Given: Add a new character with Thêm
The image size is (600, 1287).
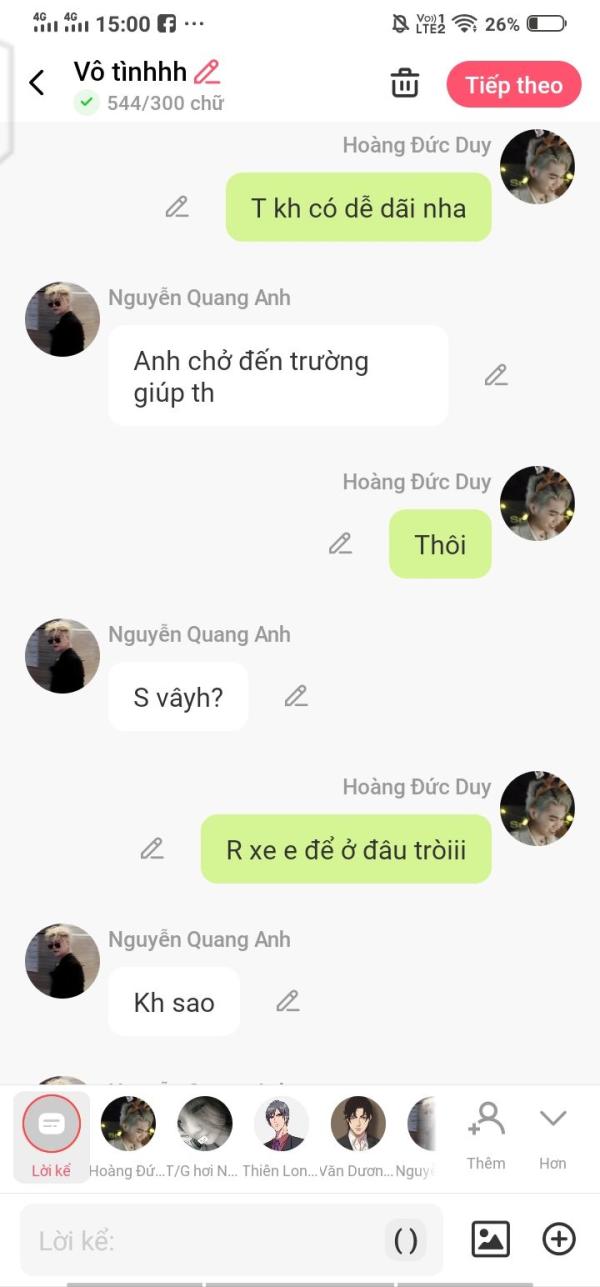Looking at the screenshot, I should (486, 1134).
